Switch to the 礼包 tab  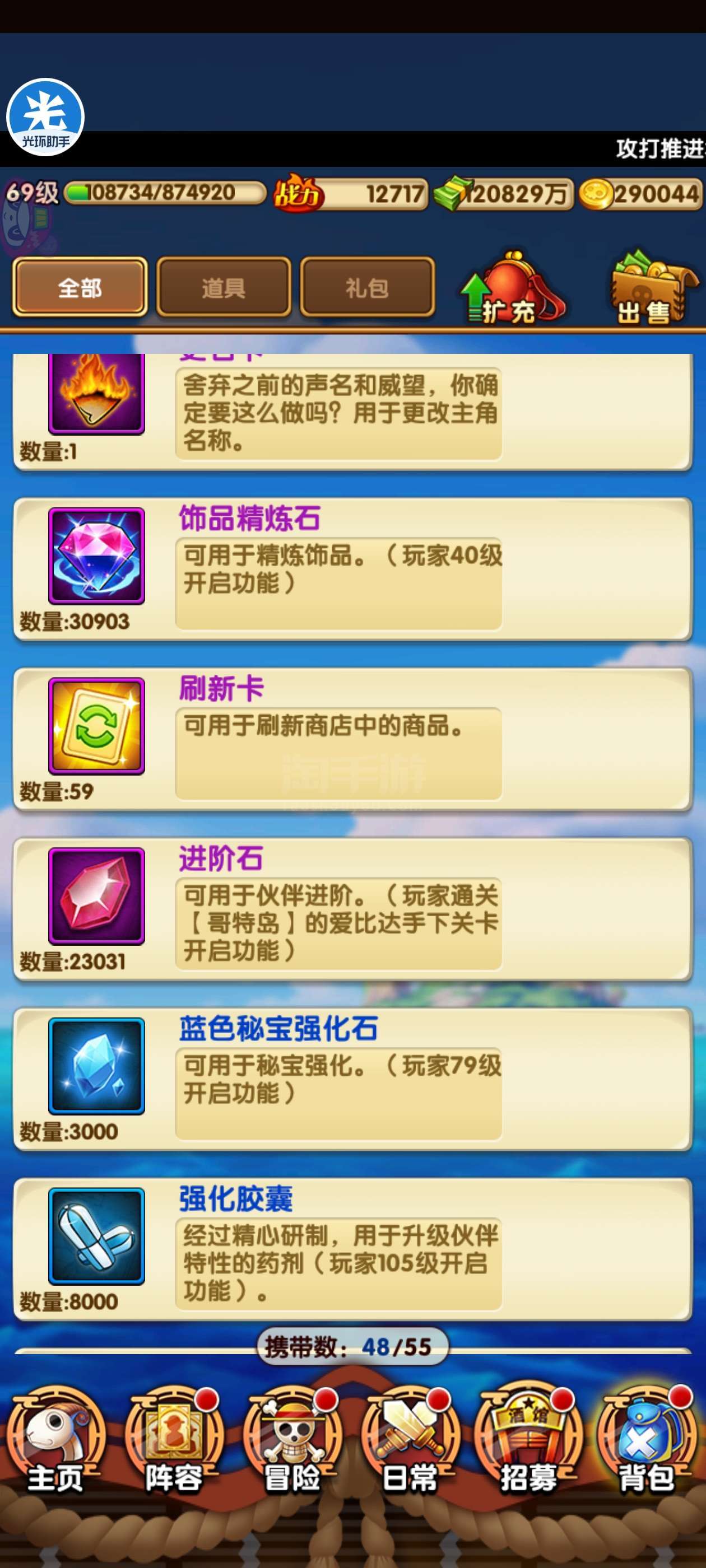click(368, 287)
